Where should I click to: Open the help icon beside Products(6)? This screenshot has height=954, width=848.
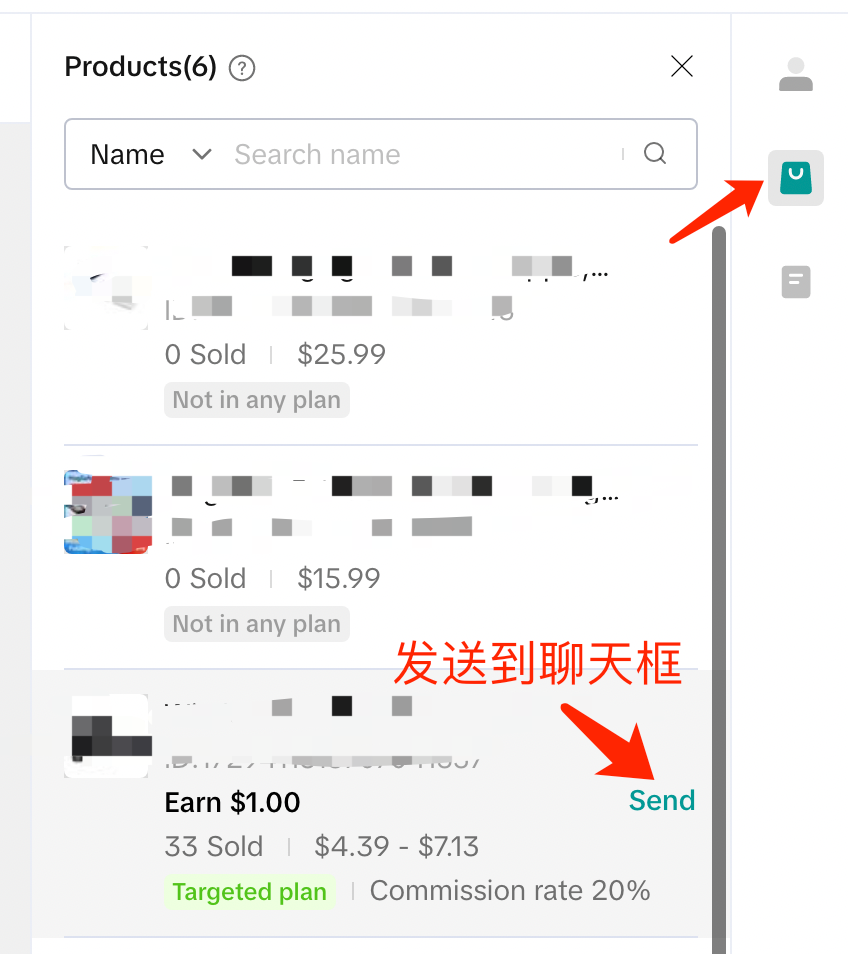[x=242, y=68]
